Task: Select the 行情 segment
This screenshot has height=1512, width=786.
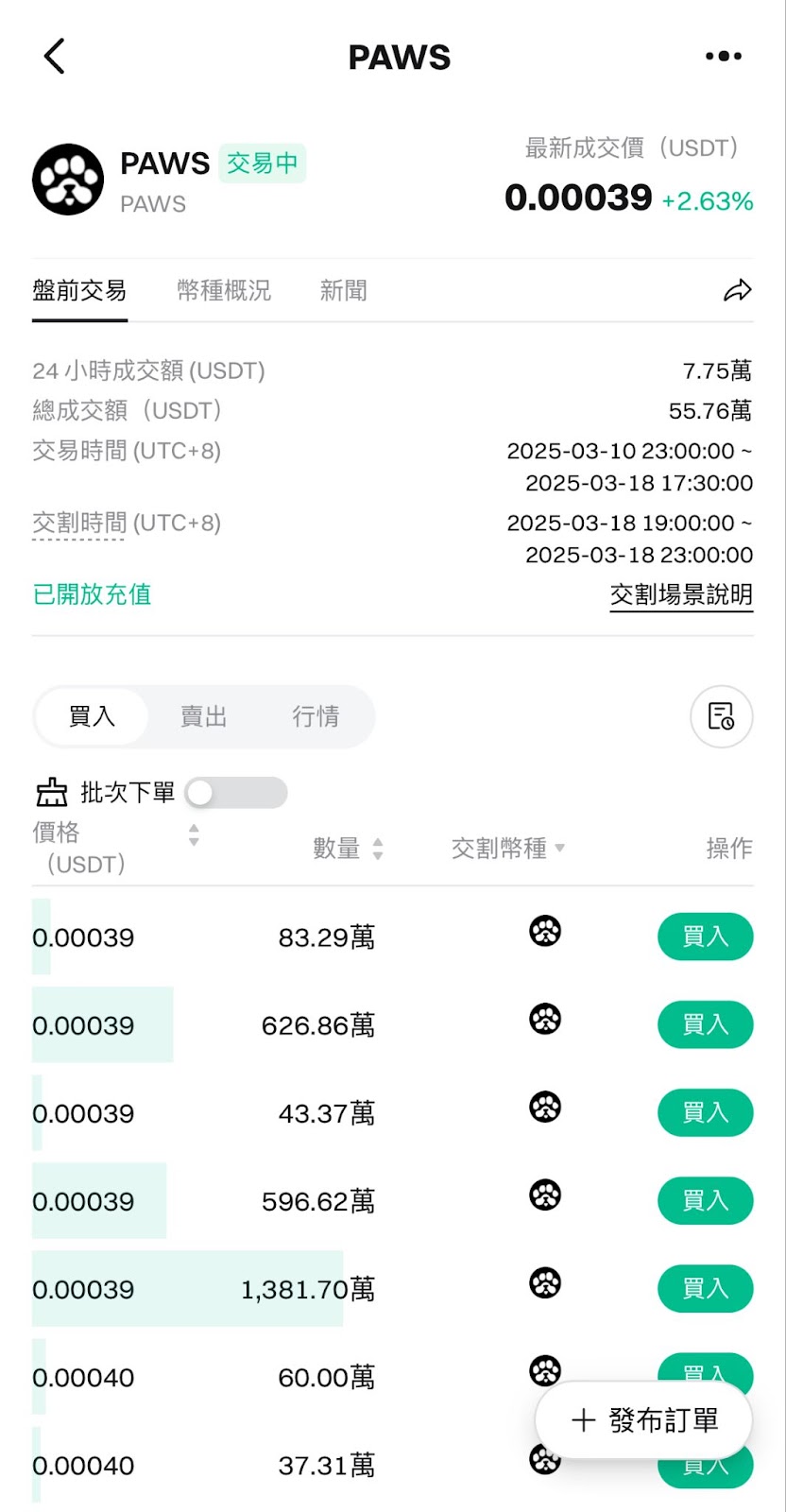Action: (316, 716)
